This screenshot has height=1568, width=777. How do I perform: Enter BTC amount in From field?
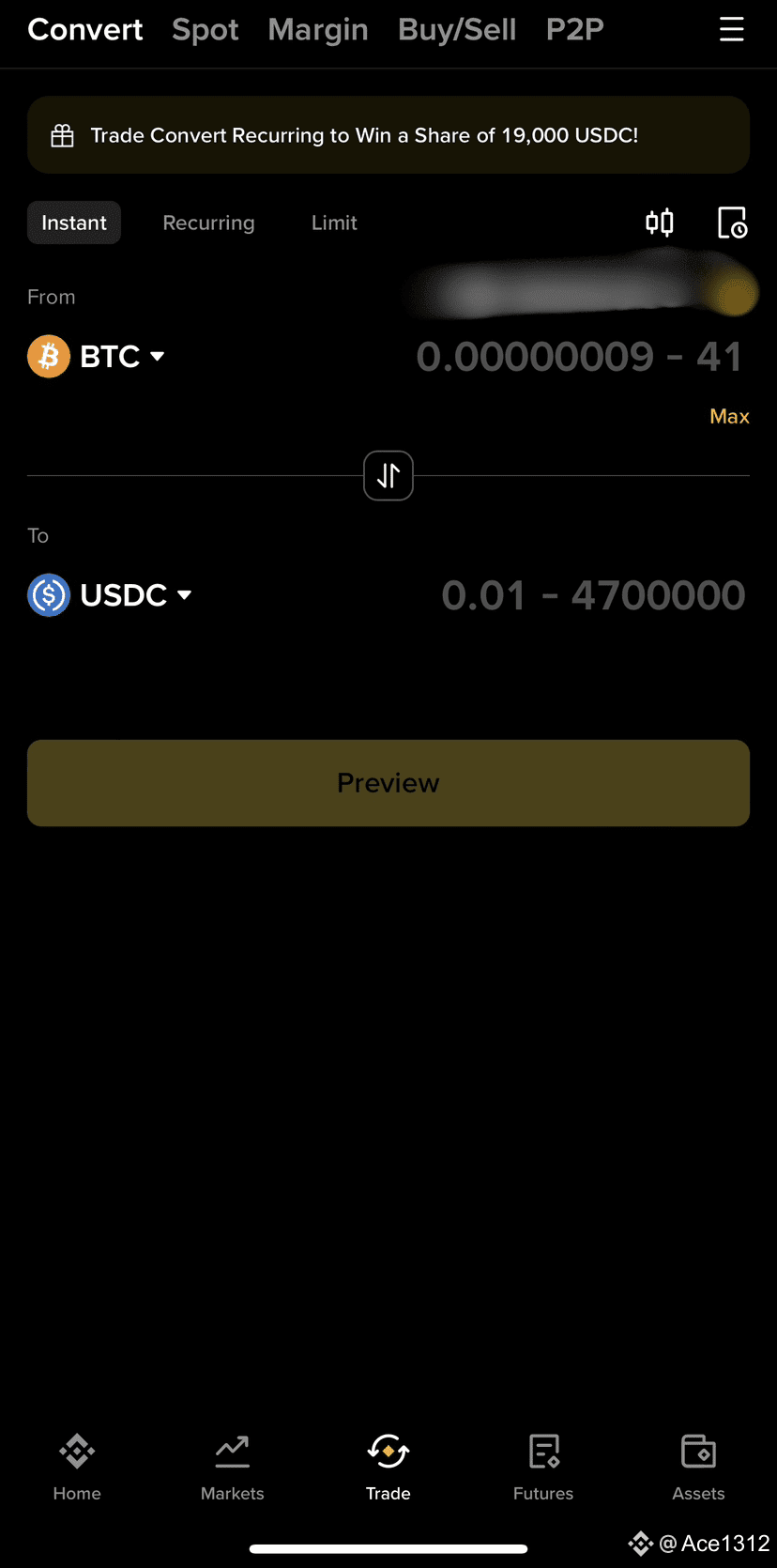[x=579, y=357]
